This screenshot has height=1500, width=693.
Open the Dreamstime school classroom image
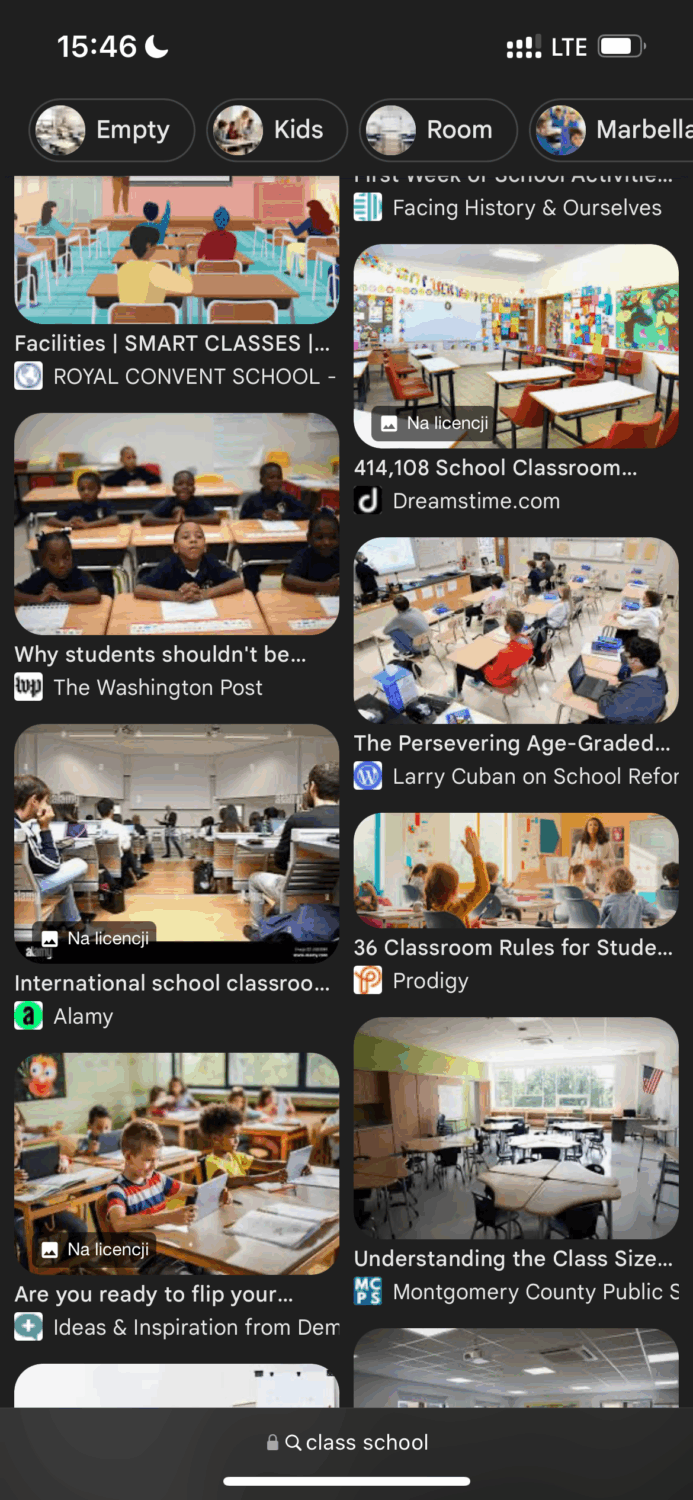point(516,345)
